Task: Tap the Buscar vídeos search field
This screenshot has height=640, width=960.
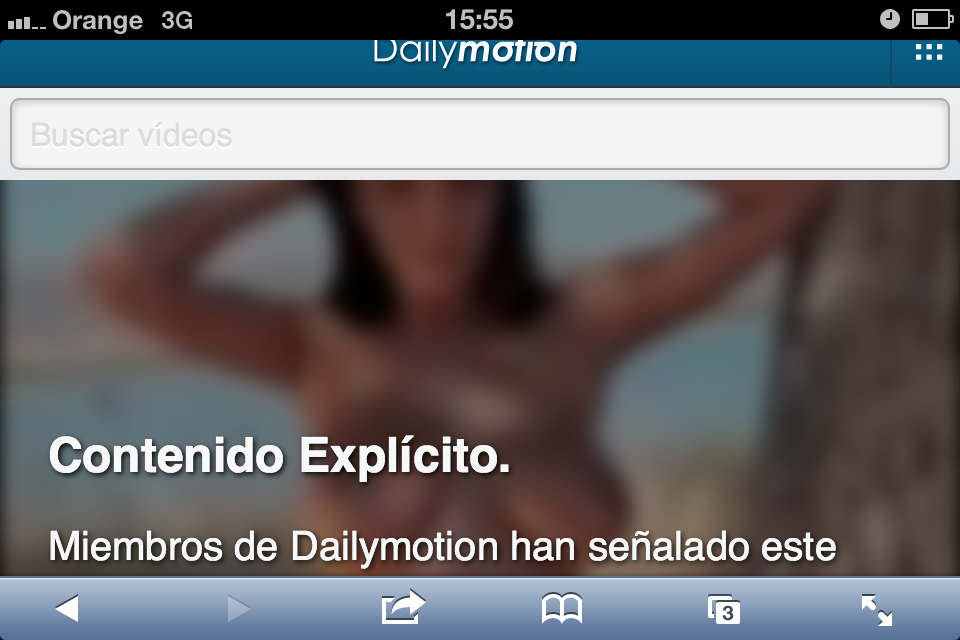Action: (x=479, y=134)
